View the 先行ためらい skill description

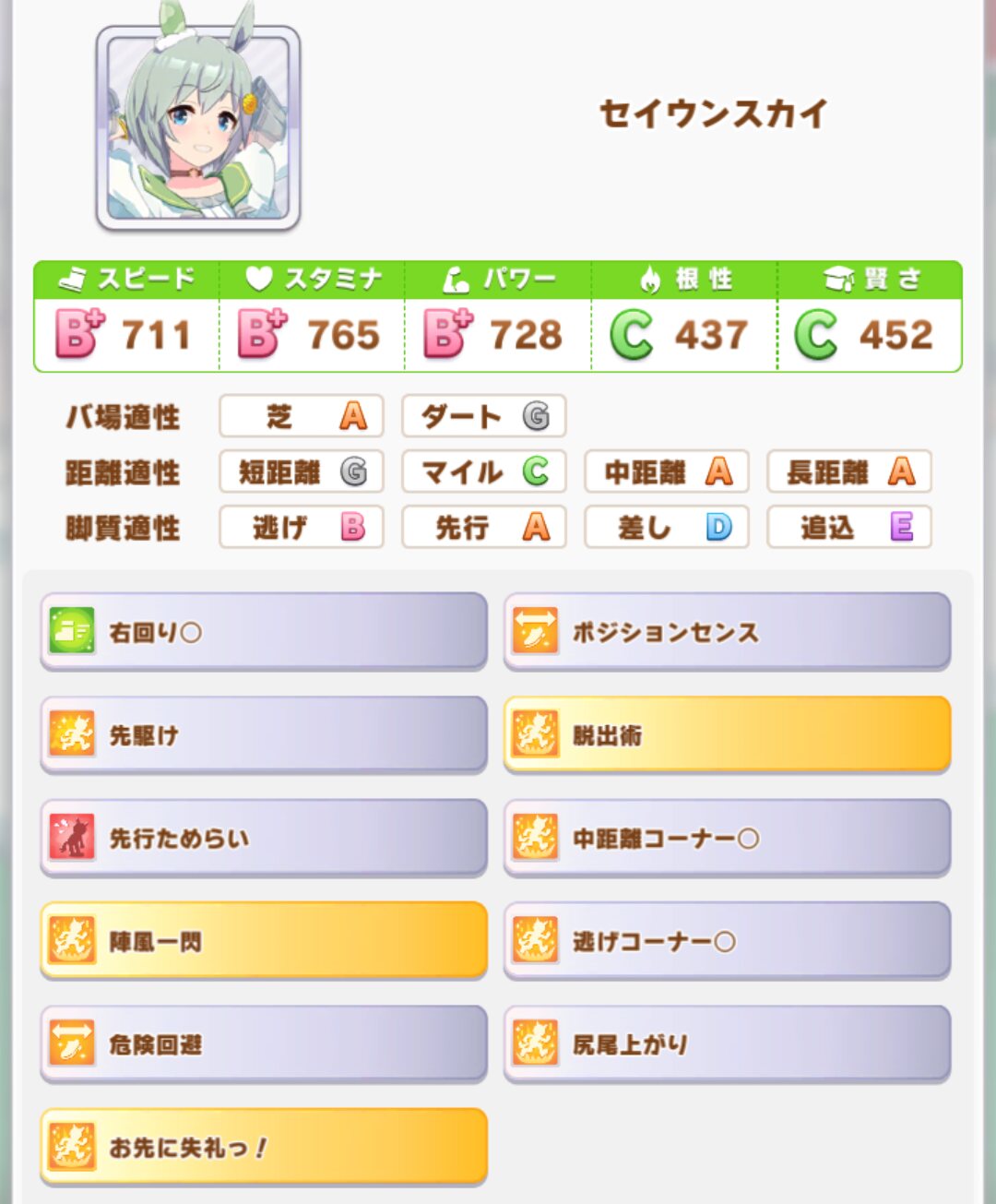point(264,839)
